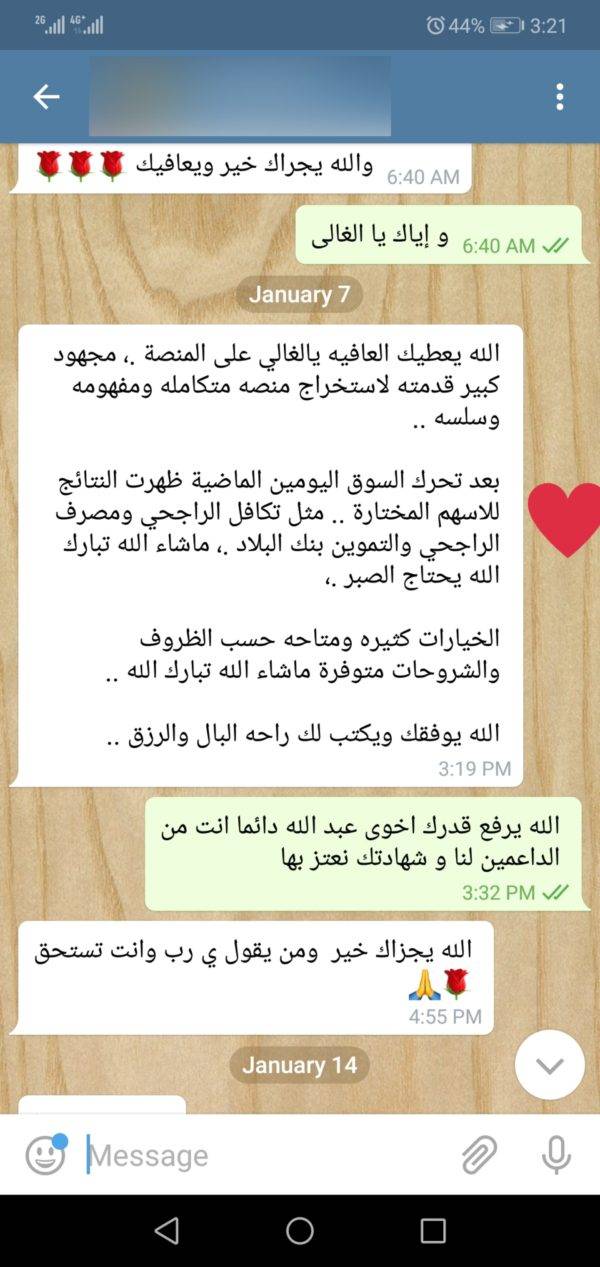
Task: Record a voice message with microphone
Action: point(556,1156)
